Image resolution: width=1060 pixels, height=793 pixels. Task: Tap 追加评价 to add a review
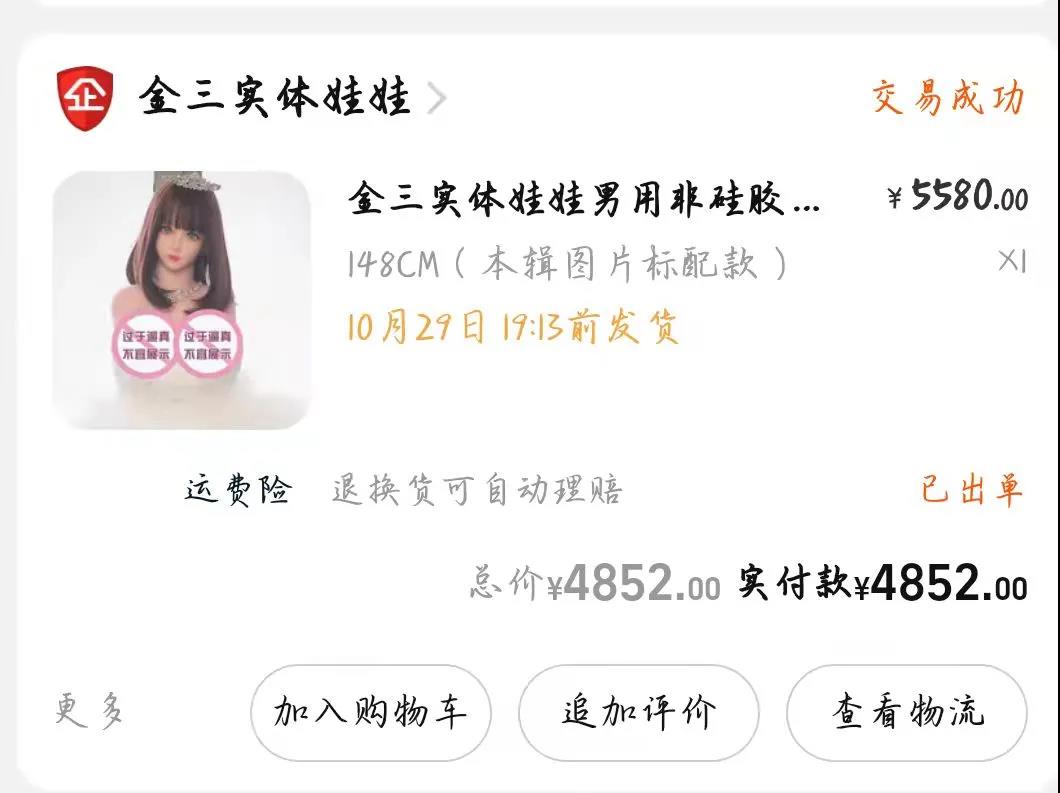click(638, 713)
